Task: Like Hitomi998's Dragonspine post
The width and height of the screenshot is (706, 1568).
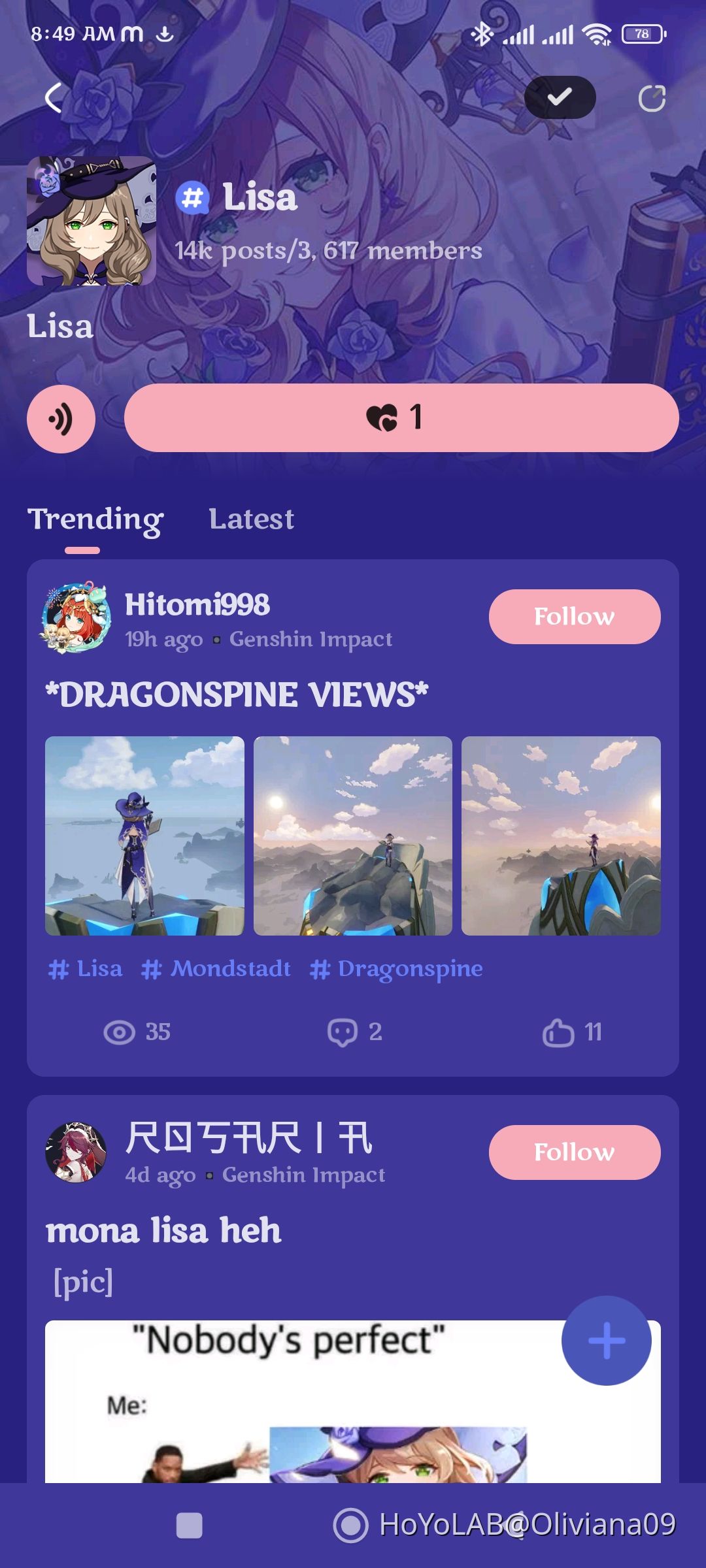Action: (571, 1032)
